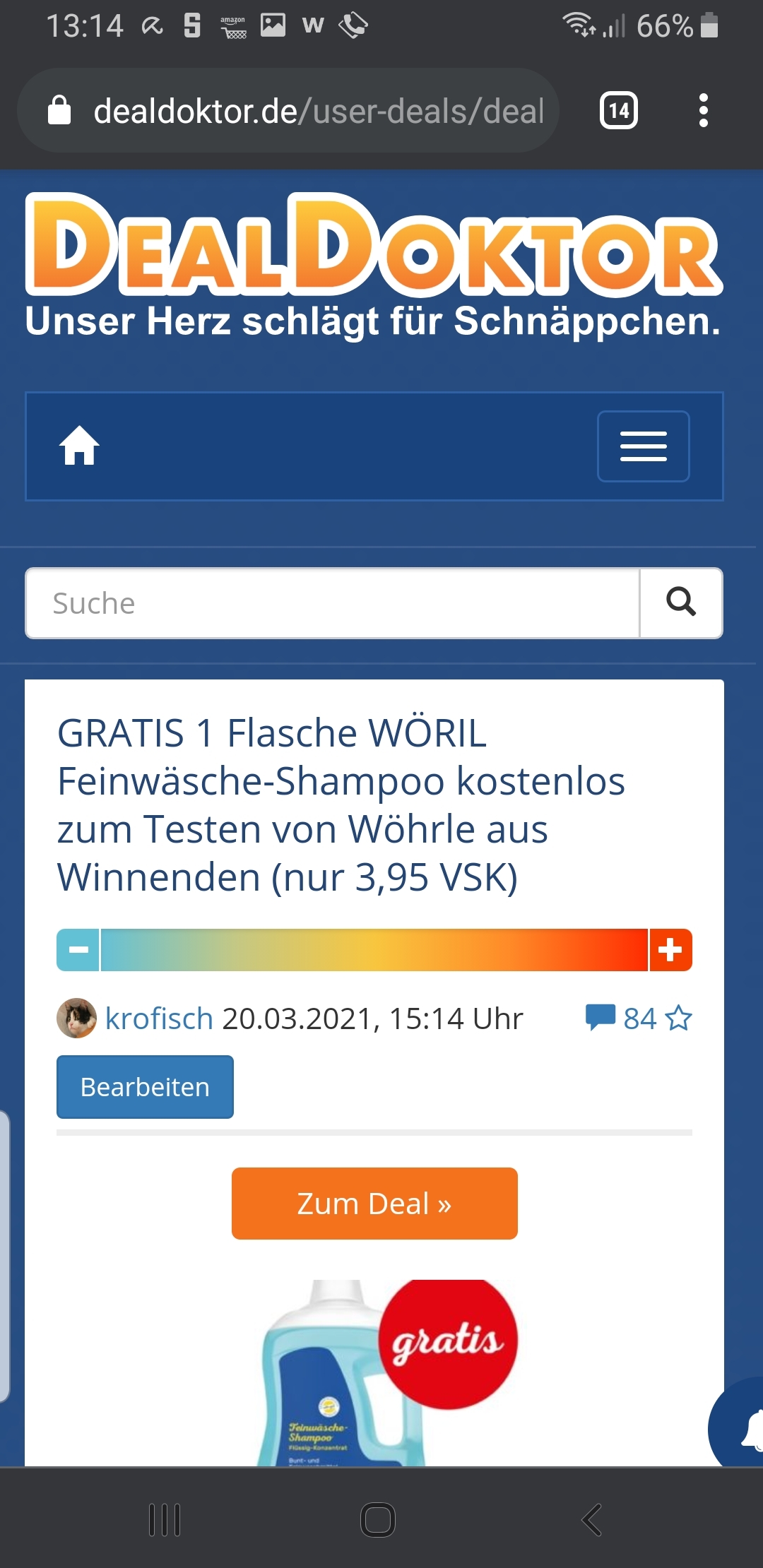Focus the Suche search field
The width and height of the screenshot is (763, 1568).
pyautogui.click(x=333, y=603)
